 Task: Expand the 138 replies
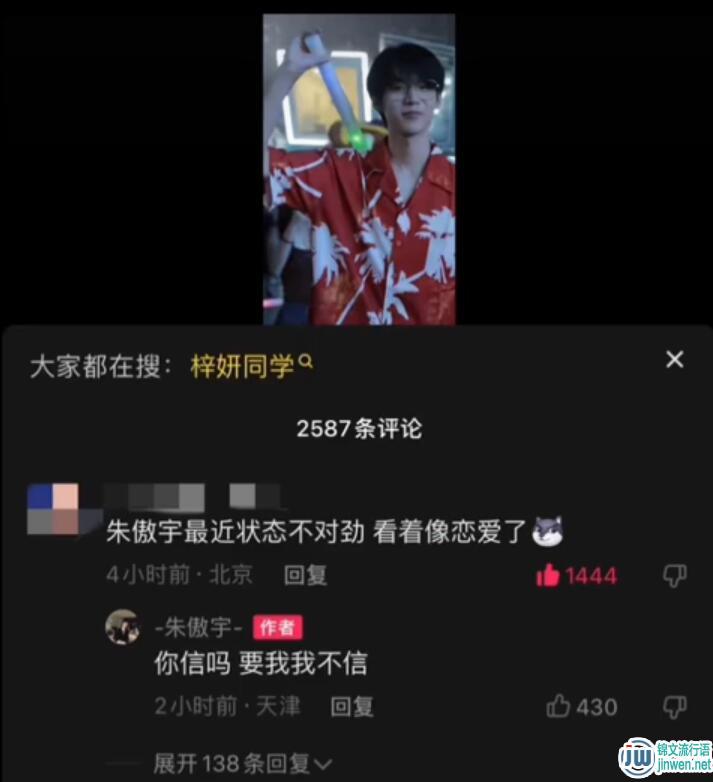[x=242, y=764]
